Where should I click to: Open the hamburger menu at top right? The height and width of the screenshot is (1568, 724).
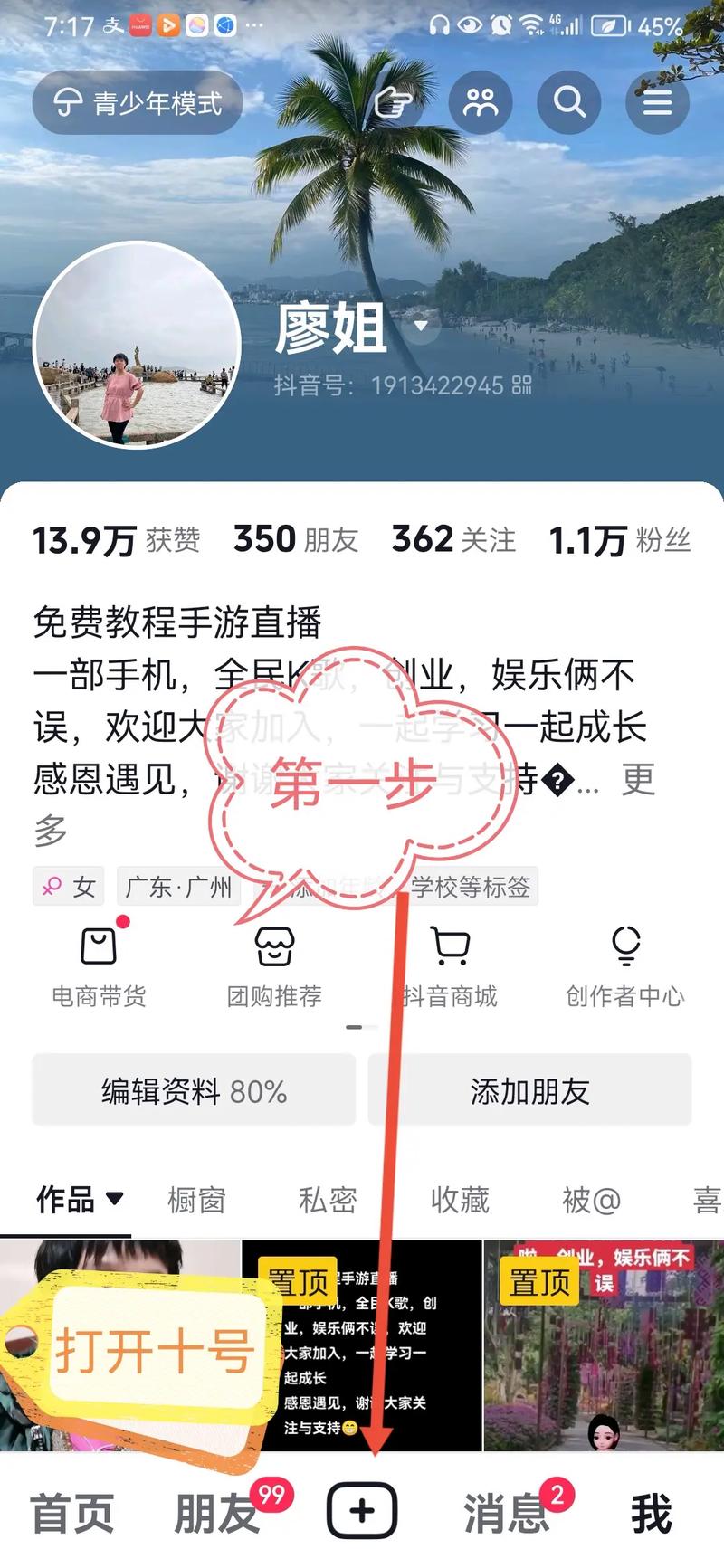click(658, 102)
